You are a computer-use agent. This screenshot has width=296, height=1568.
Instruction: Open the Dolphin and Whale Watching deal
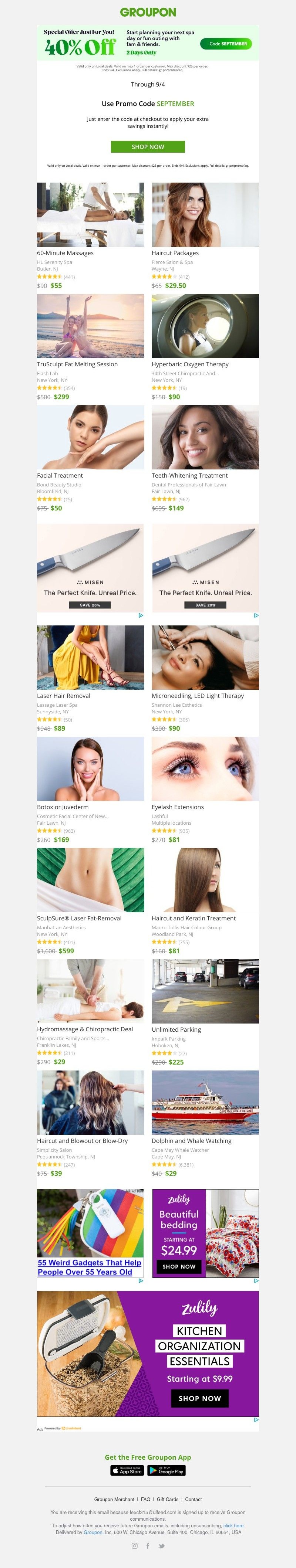(191, 1141)
